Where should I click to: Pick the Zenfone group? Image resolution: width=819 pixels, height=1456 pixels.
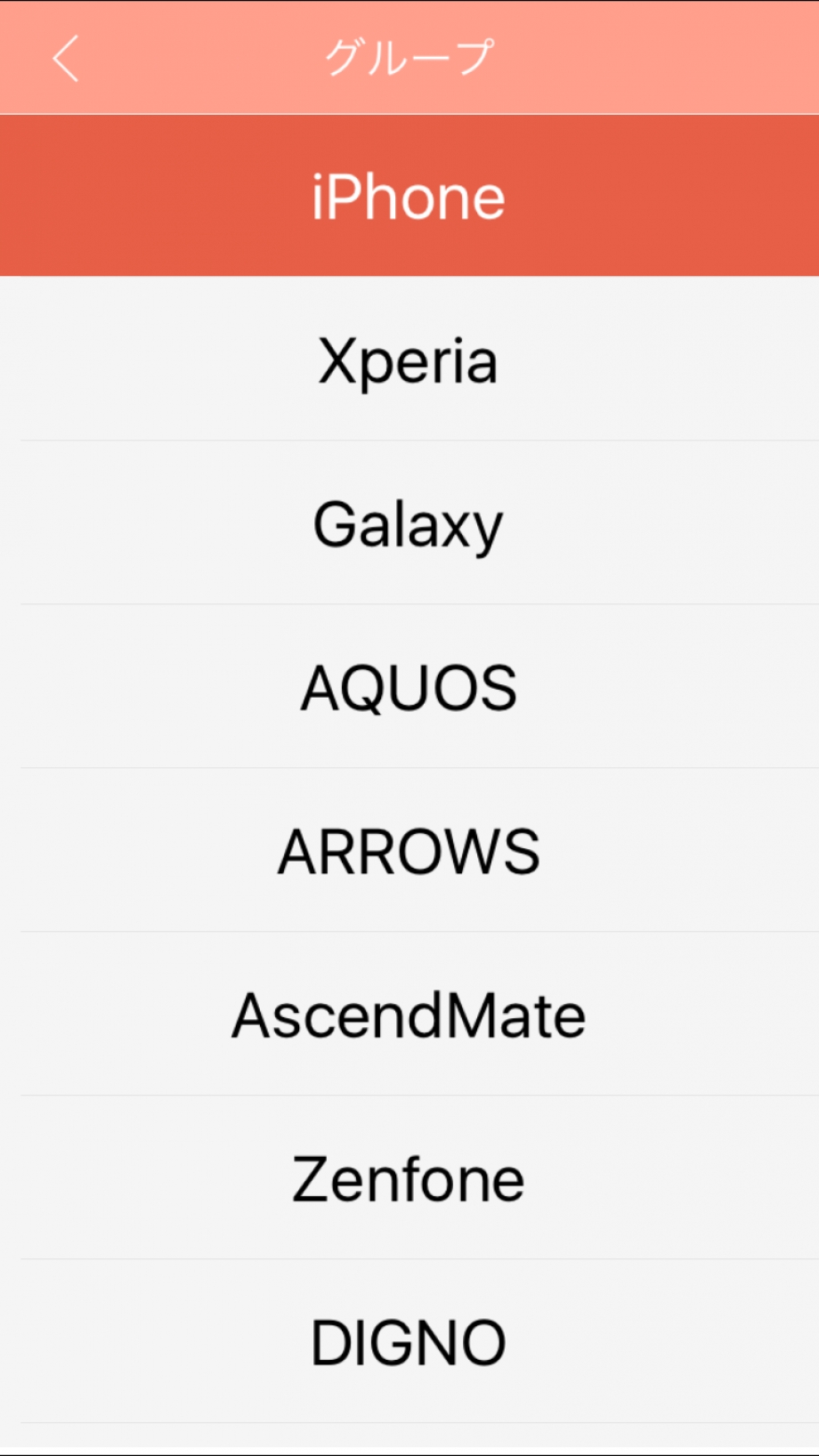point(409,1177)
